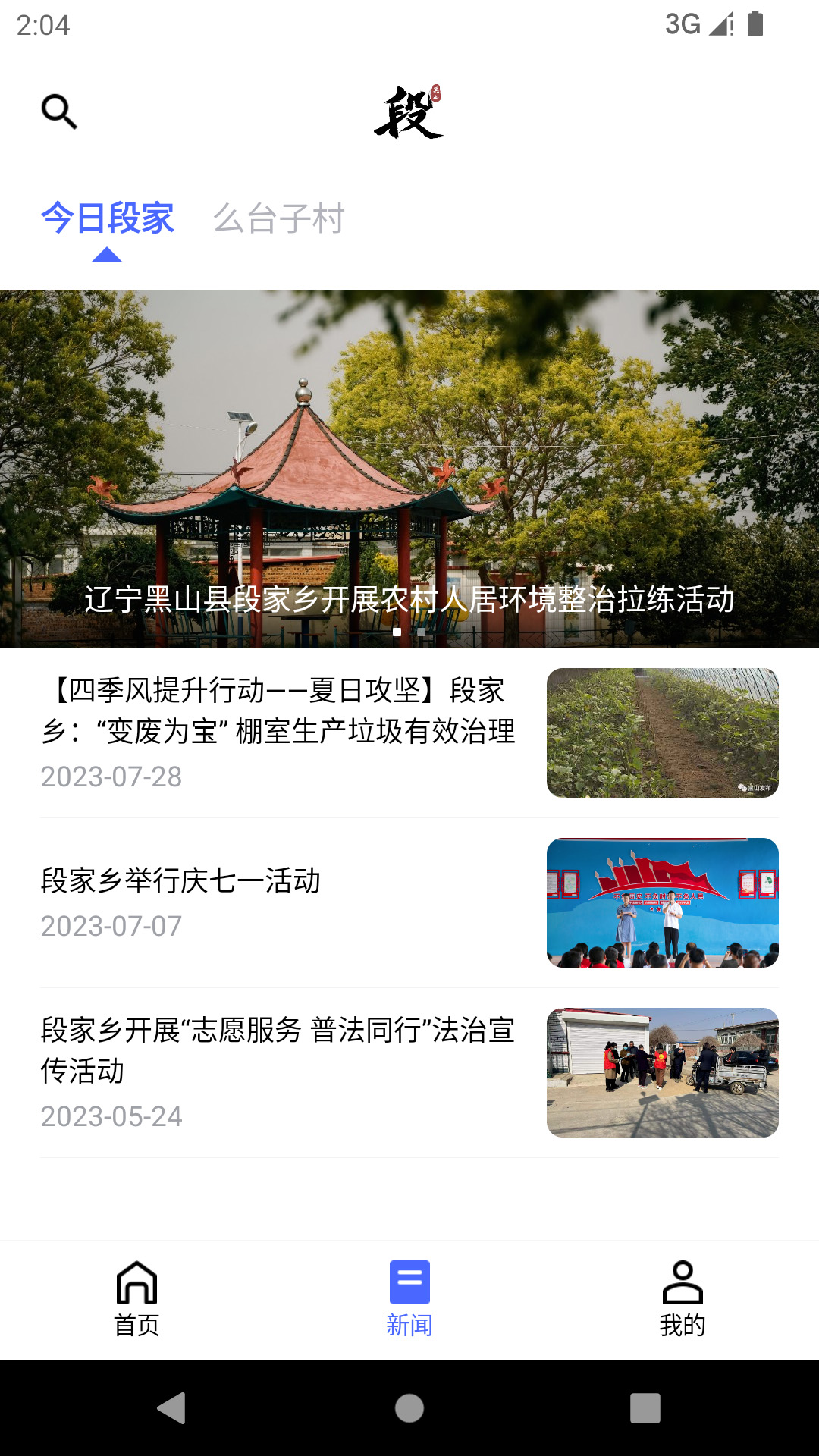
Task: Tap the system back button
Action: pyautogui.click(x=172, y=1408)
